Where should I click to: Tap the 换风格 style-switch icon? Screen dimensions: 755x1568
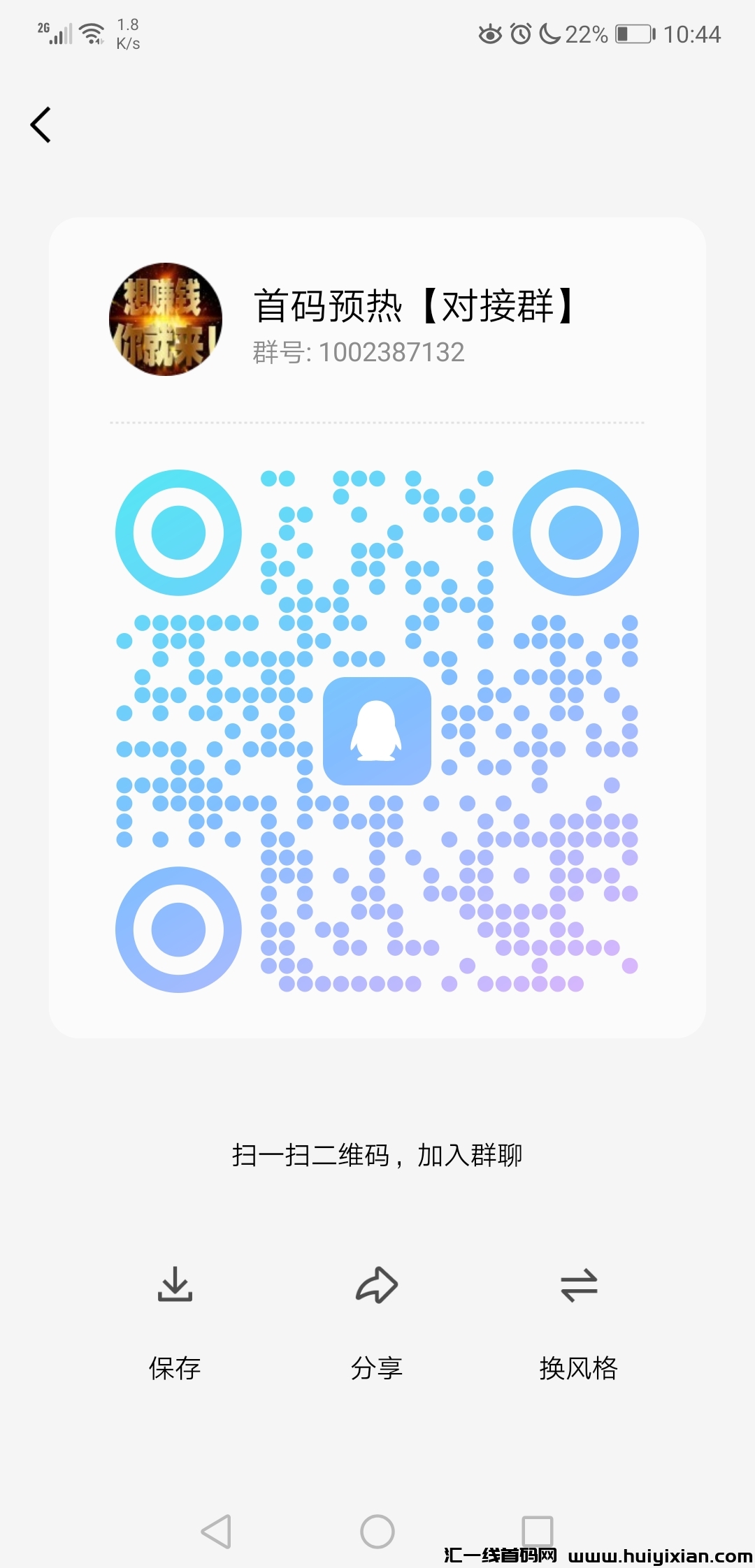(579, 1286)
